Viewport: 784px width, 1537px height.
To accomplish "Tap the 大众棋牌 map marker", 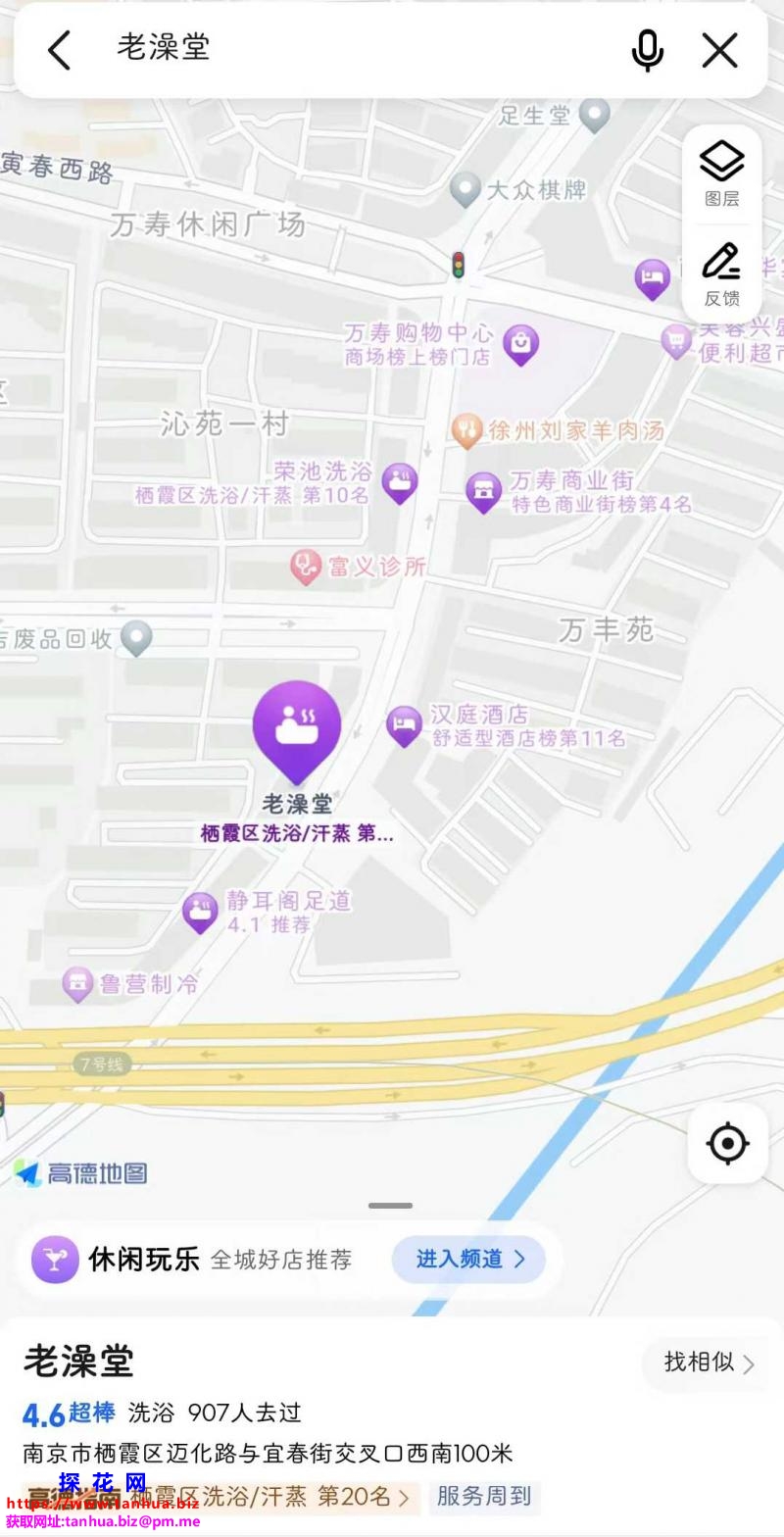I will [x=465, y=188].
